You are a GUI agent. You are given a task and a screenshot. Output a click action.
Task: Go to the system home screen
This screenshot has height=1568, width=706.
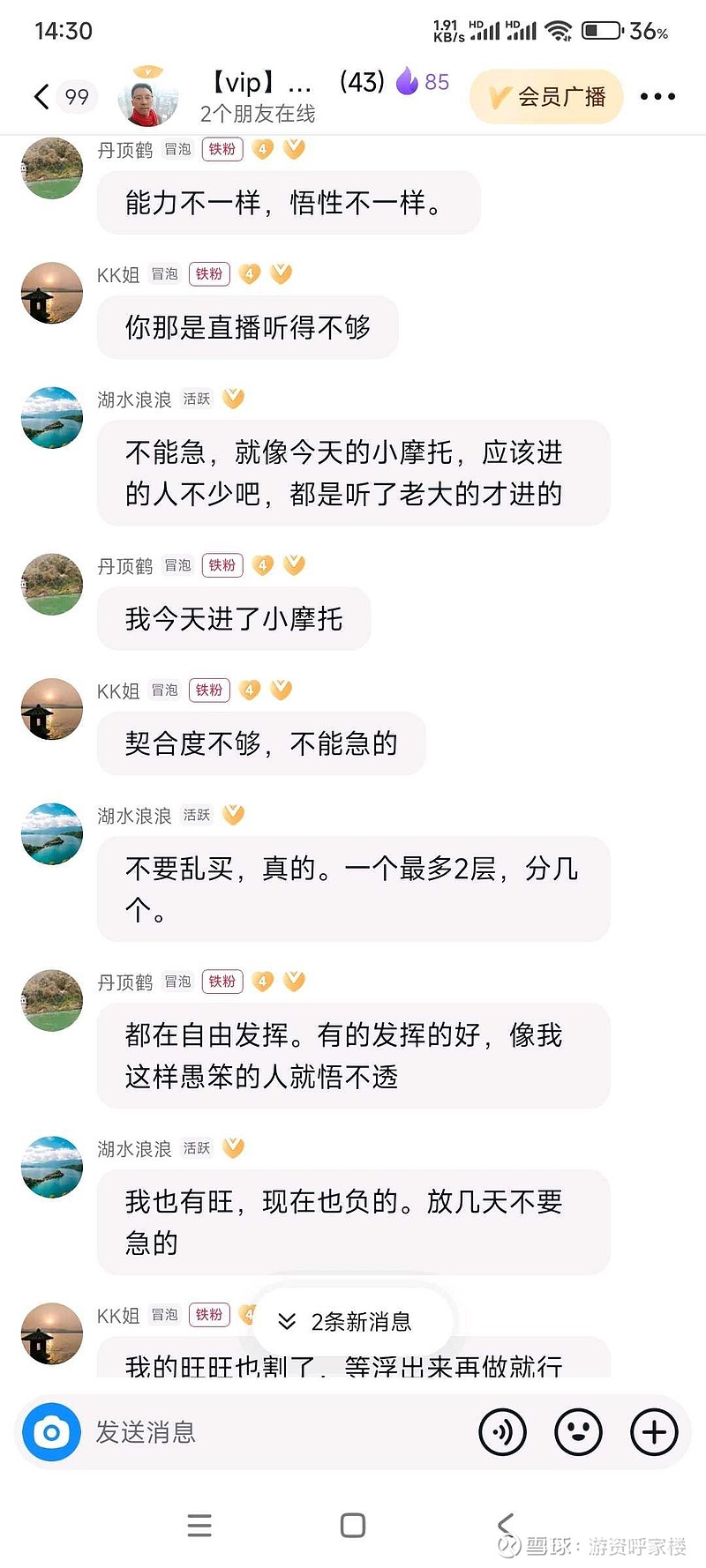click(x=353, y=1526)
